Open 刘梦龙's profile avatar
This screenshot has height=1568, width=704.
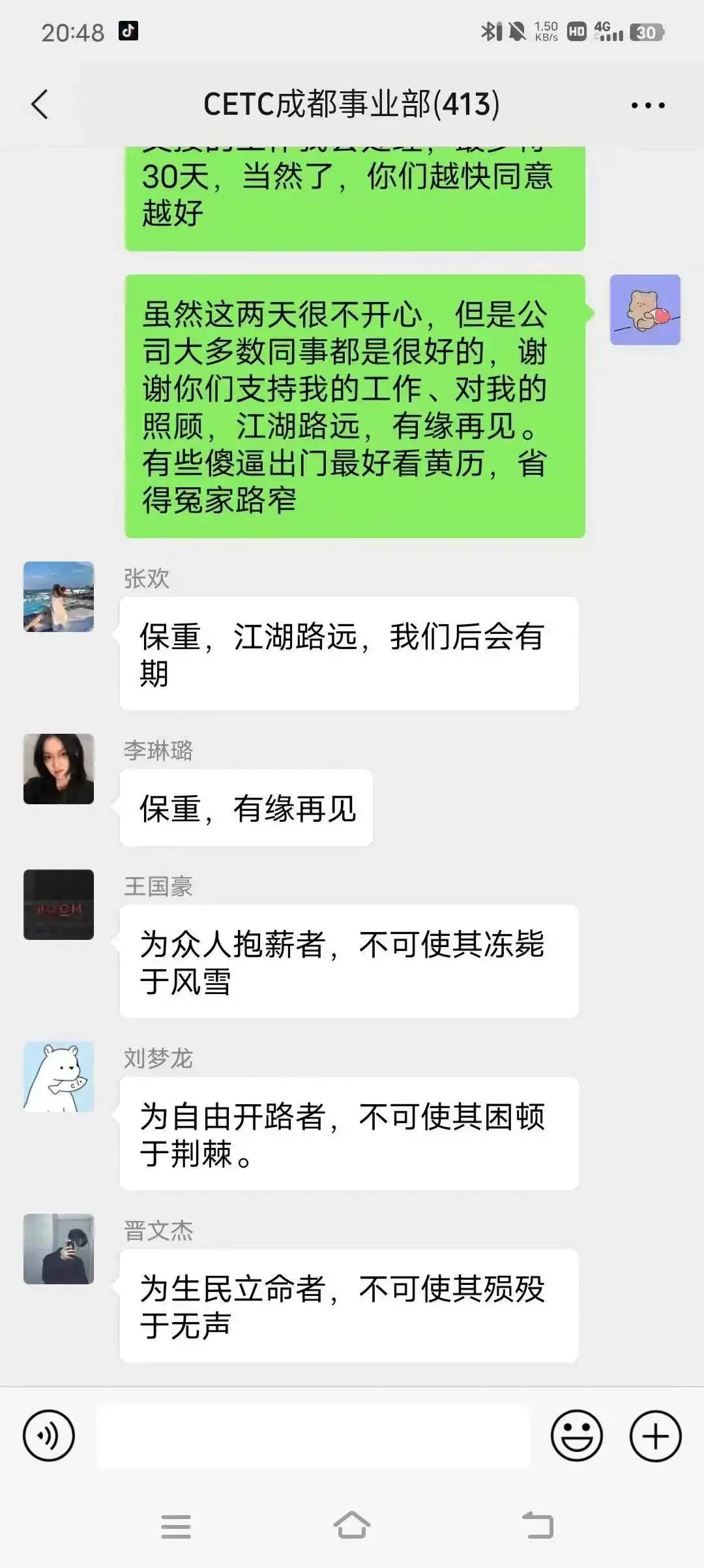click(x=58, y=1076)
